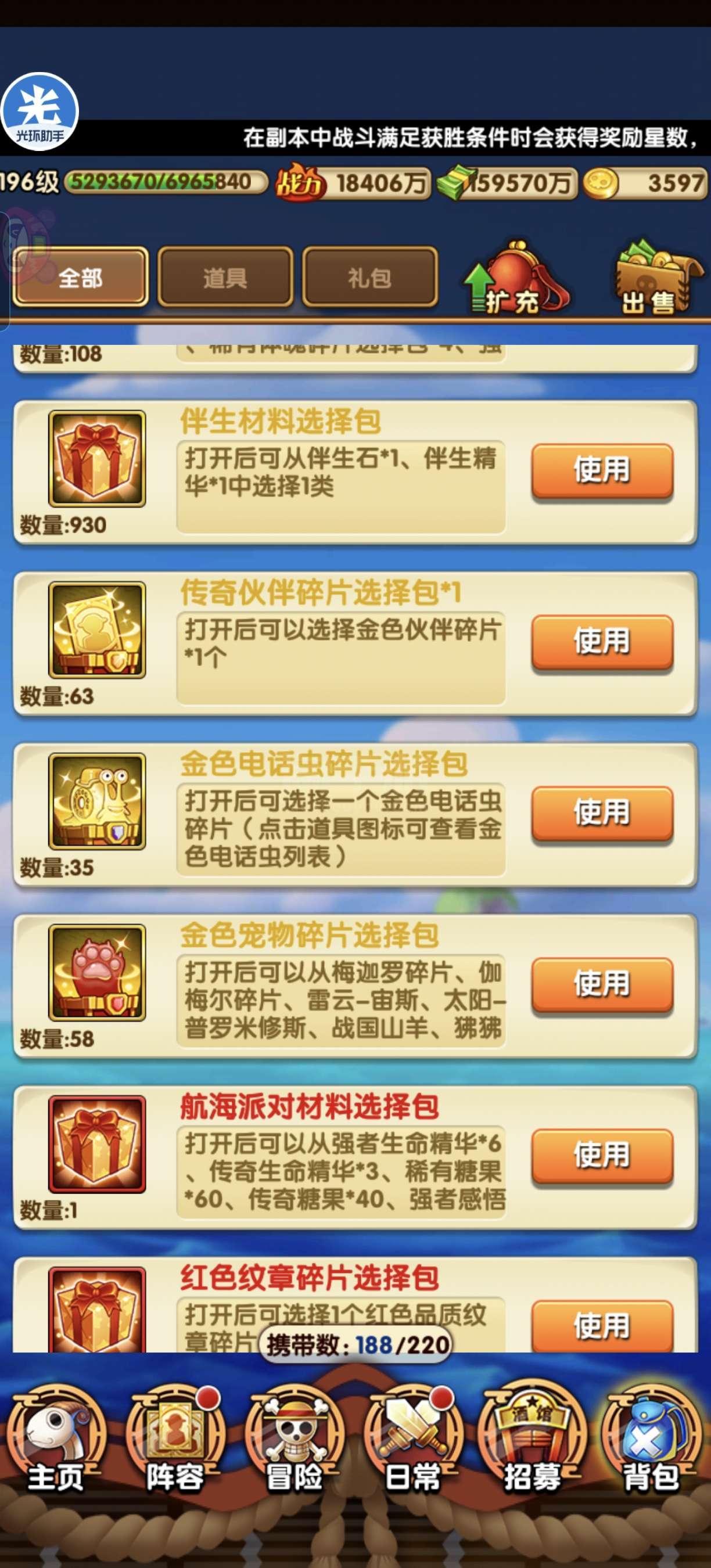
Task: Use the 金色电话虫碎片选择包 item
Action: (x=602, y=813)
